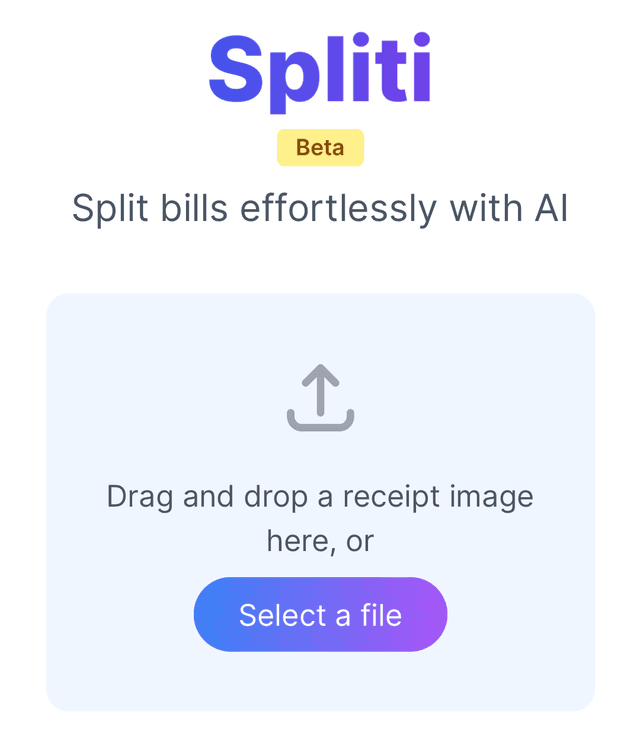Tap the Select a file button
640x746 pixels.
(x=320, y=614)
